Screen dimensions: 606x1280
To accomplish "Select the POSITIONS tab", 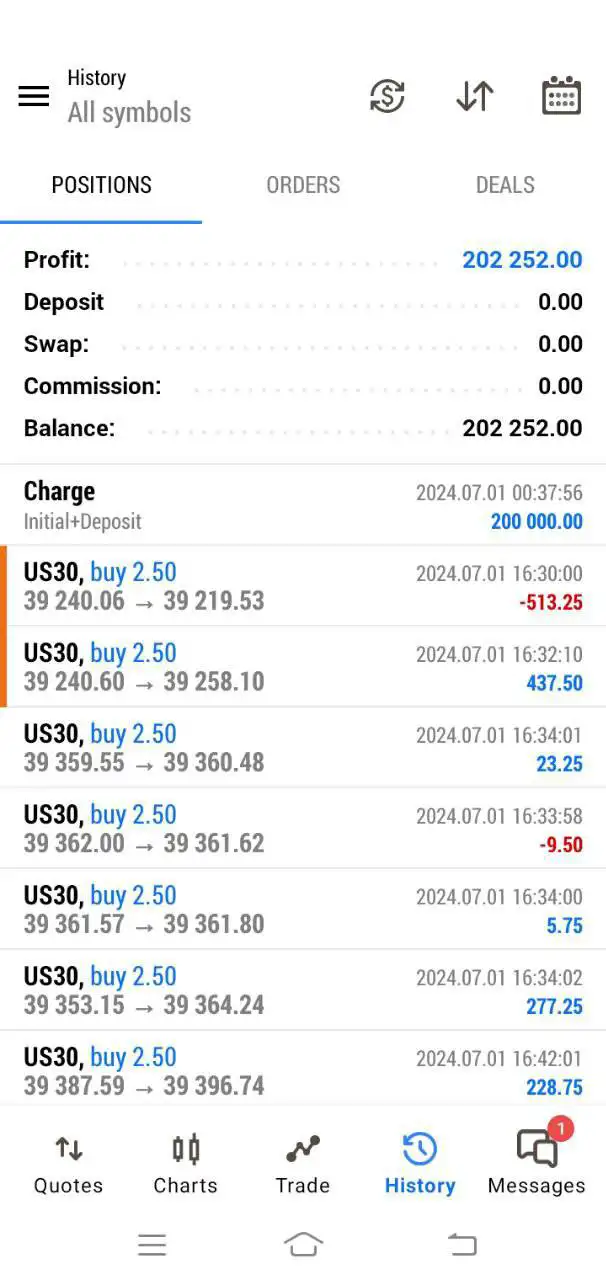I will tap(101, 185).
